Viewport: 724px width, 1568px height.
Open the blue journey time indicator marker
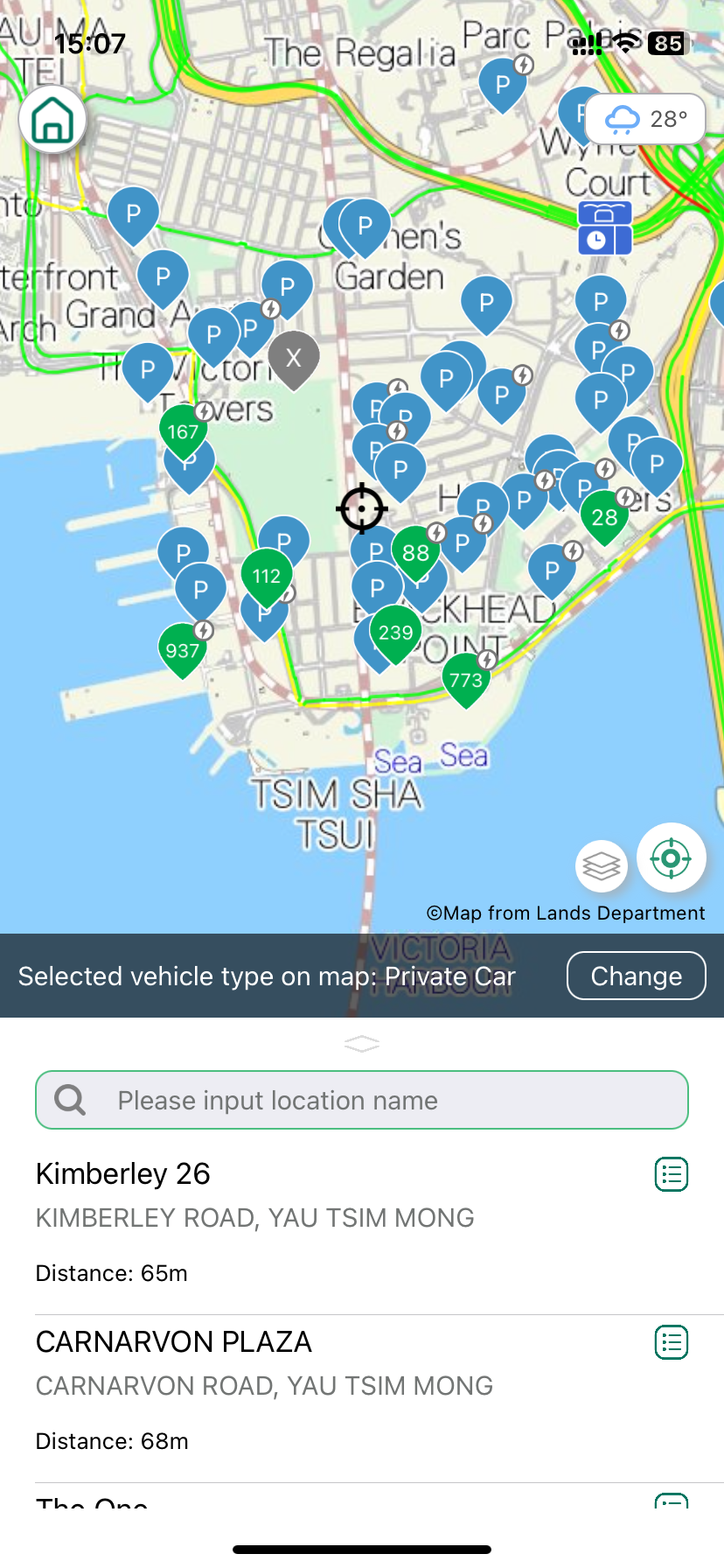point(604,228)
